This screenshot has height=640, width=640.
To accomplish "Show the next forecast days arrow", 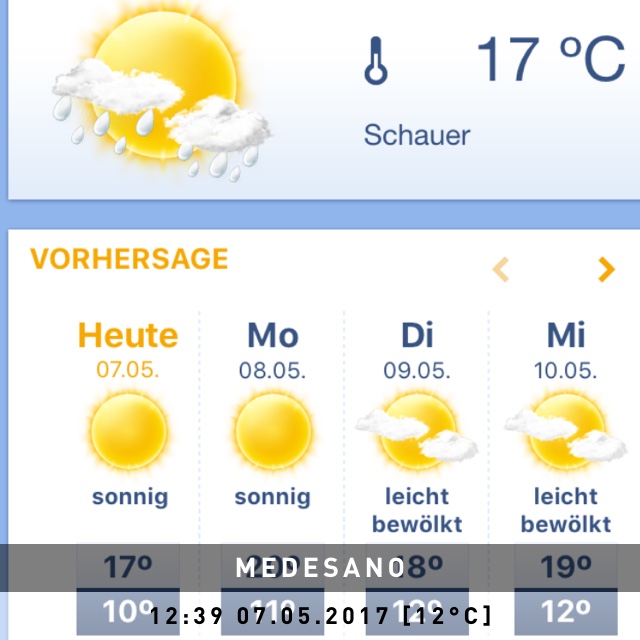I will tap(605, 269).
